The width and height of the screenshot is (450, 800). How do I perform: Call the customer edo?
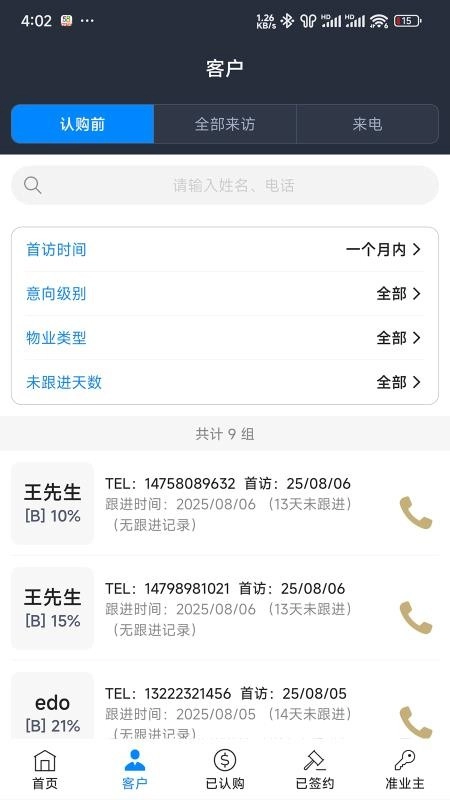(x=416, y=721)
